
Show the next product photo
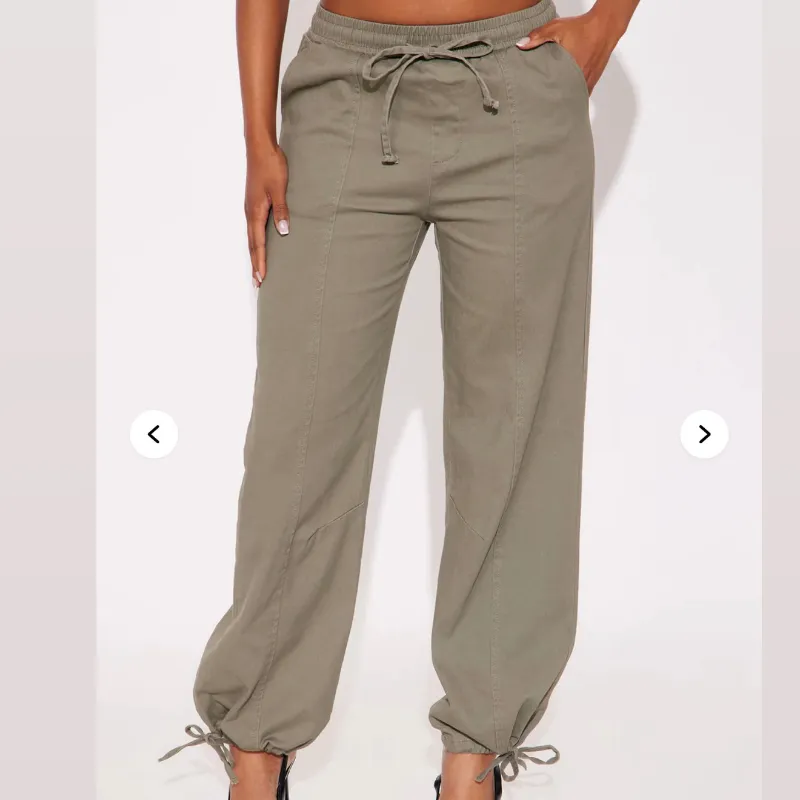[x=704, y=434]
